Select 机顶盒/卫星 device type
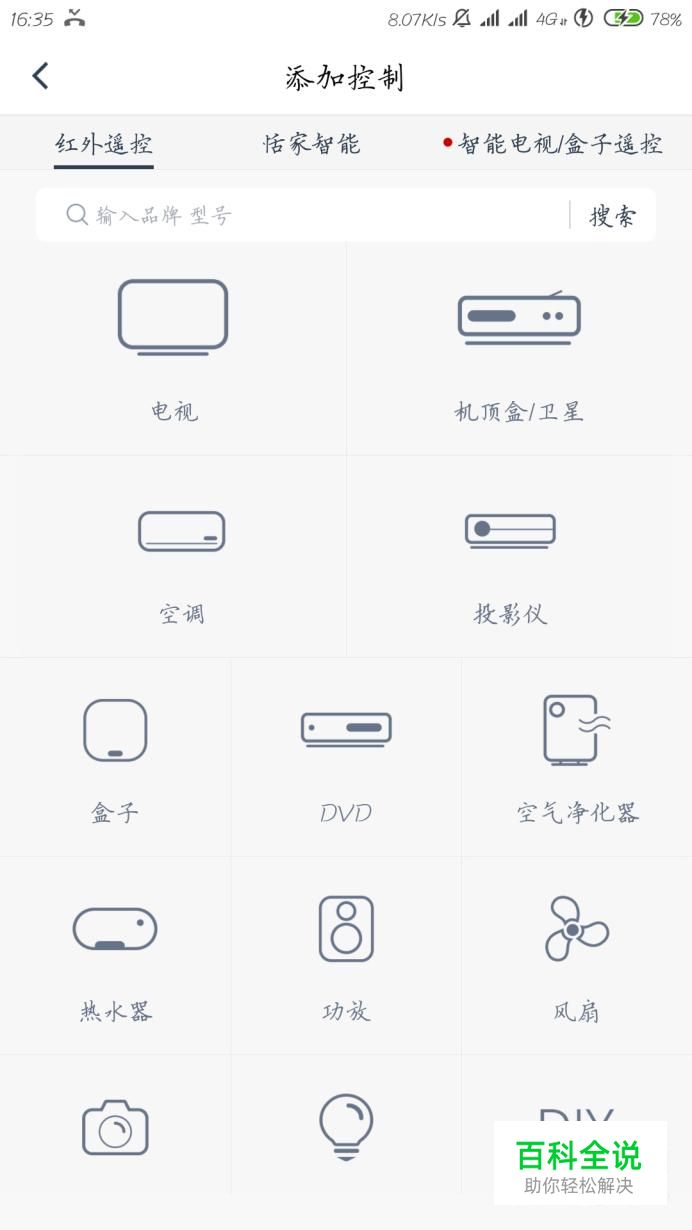Viewport: 692px width, 1230px height. point(519,348)
